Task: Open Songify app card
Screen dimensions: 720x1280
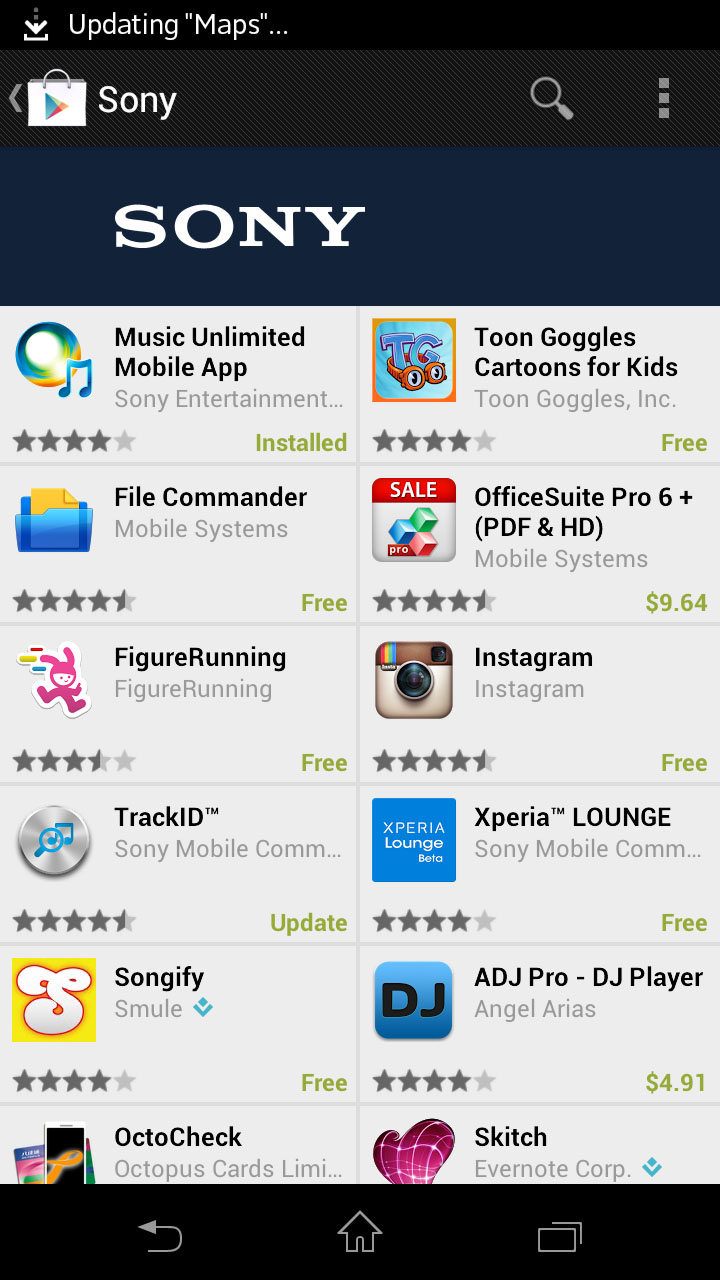Action: (x=178, y=1023)
